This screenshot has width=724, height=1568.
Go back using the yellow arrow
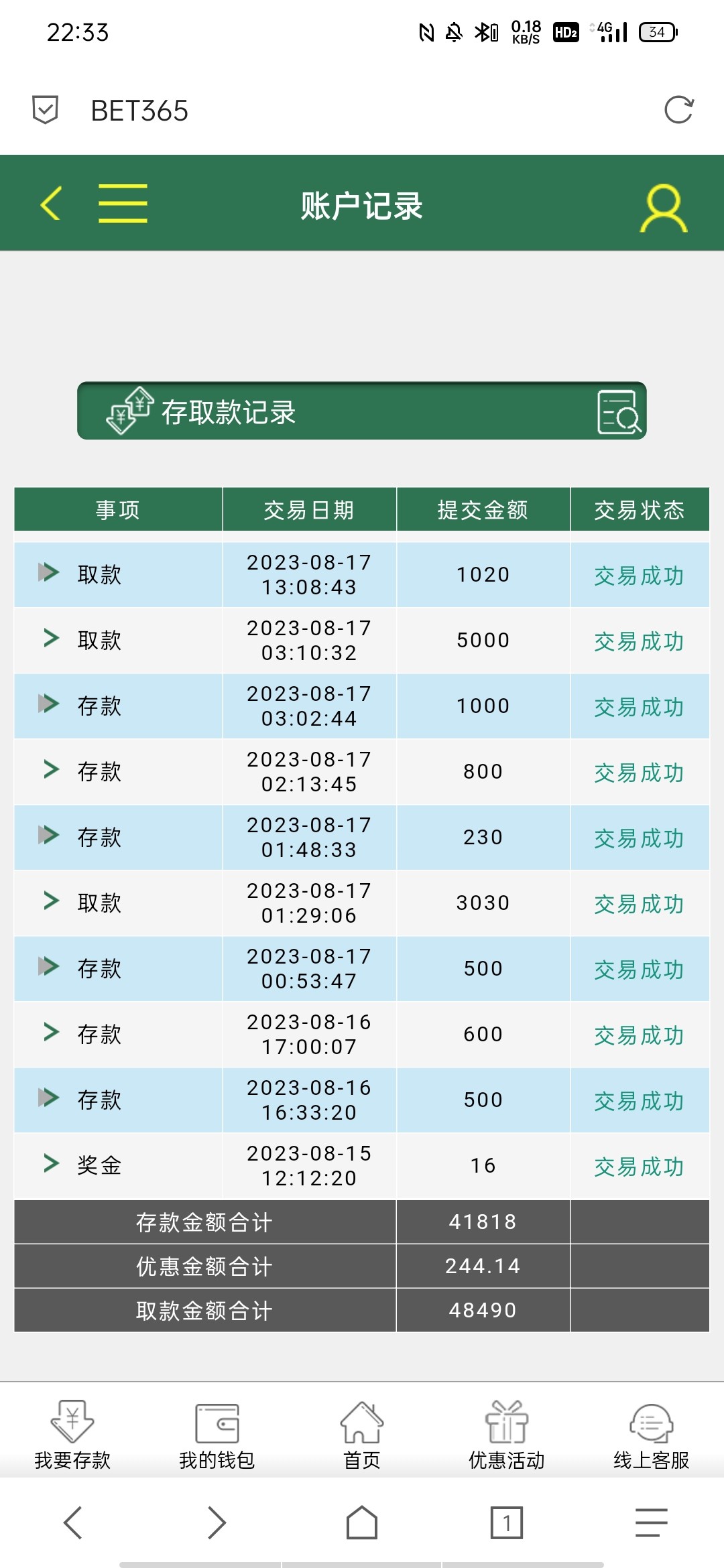[52, 203]
